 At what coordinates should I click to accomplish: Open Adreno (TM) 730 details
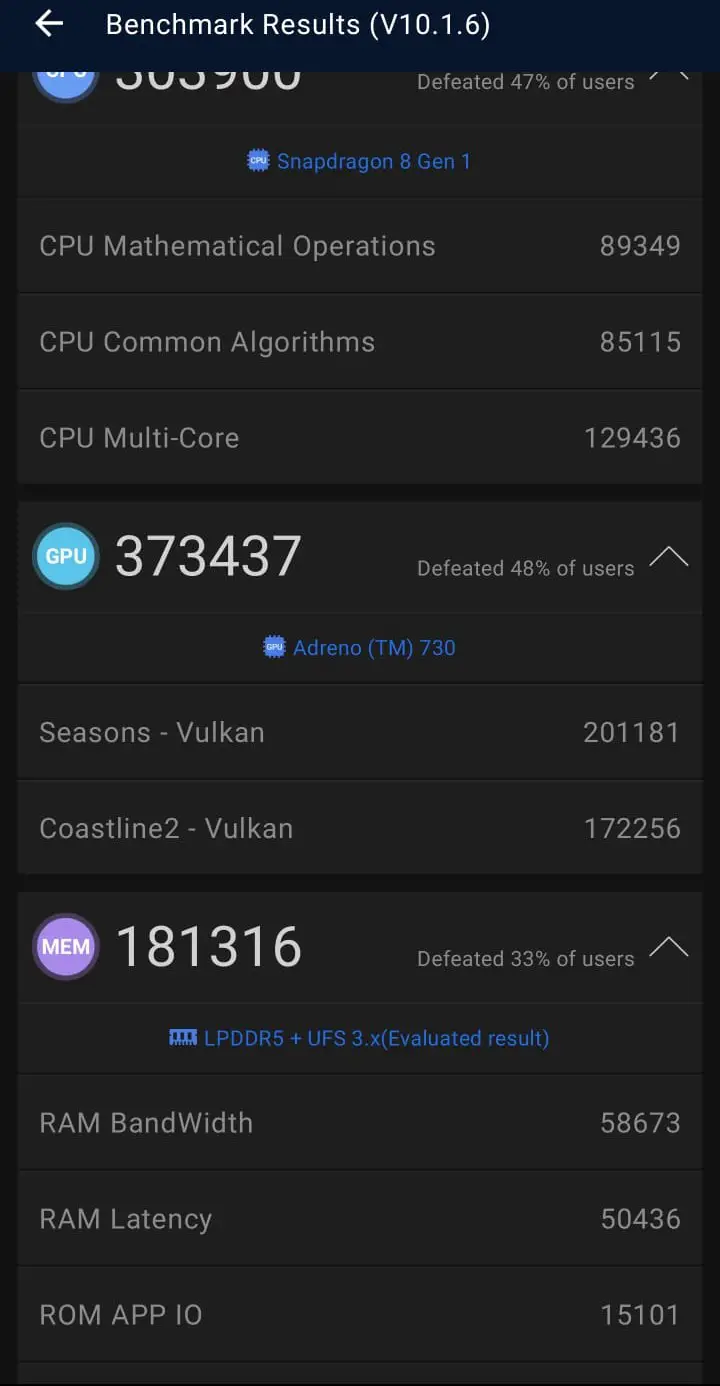(359, 648)
